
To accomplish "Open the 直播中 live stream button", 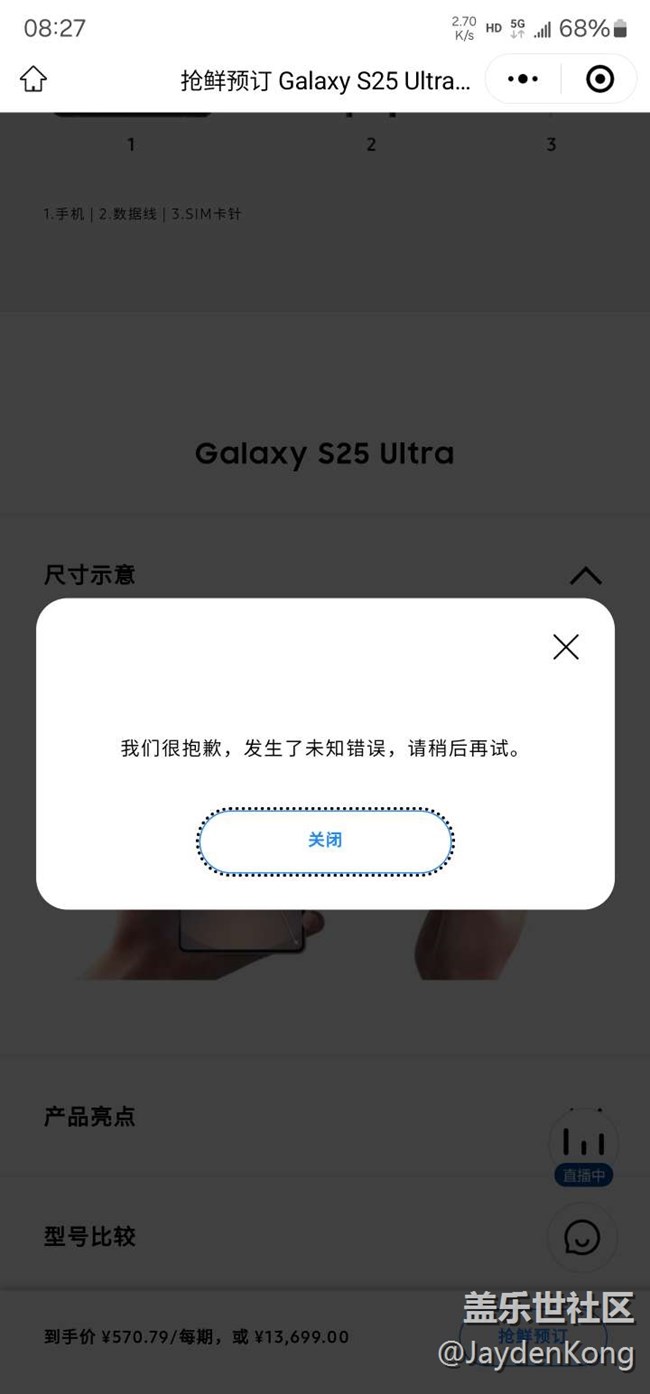I will point(583,1150).
